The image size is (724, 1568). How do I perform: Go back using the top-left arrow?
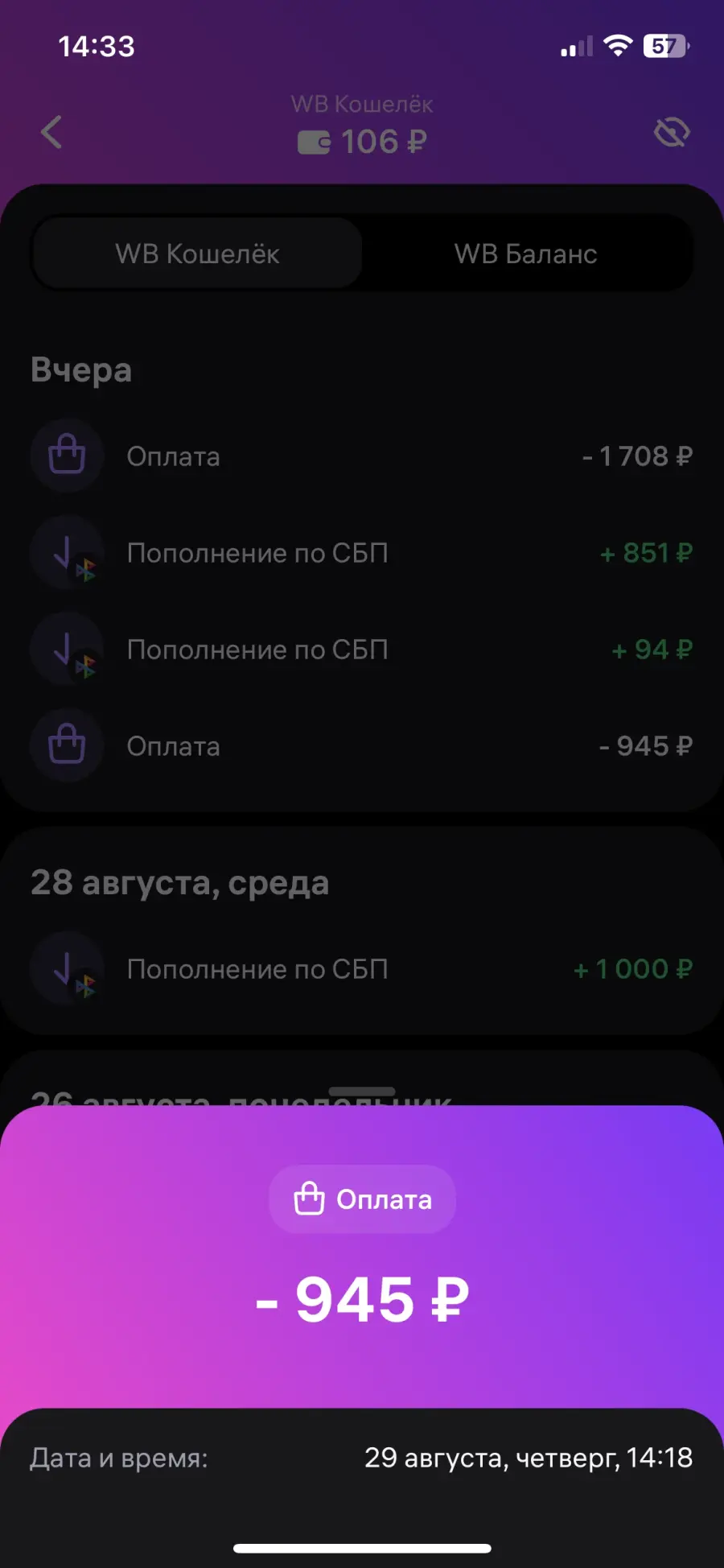coord(51,132)
